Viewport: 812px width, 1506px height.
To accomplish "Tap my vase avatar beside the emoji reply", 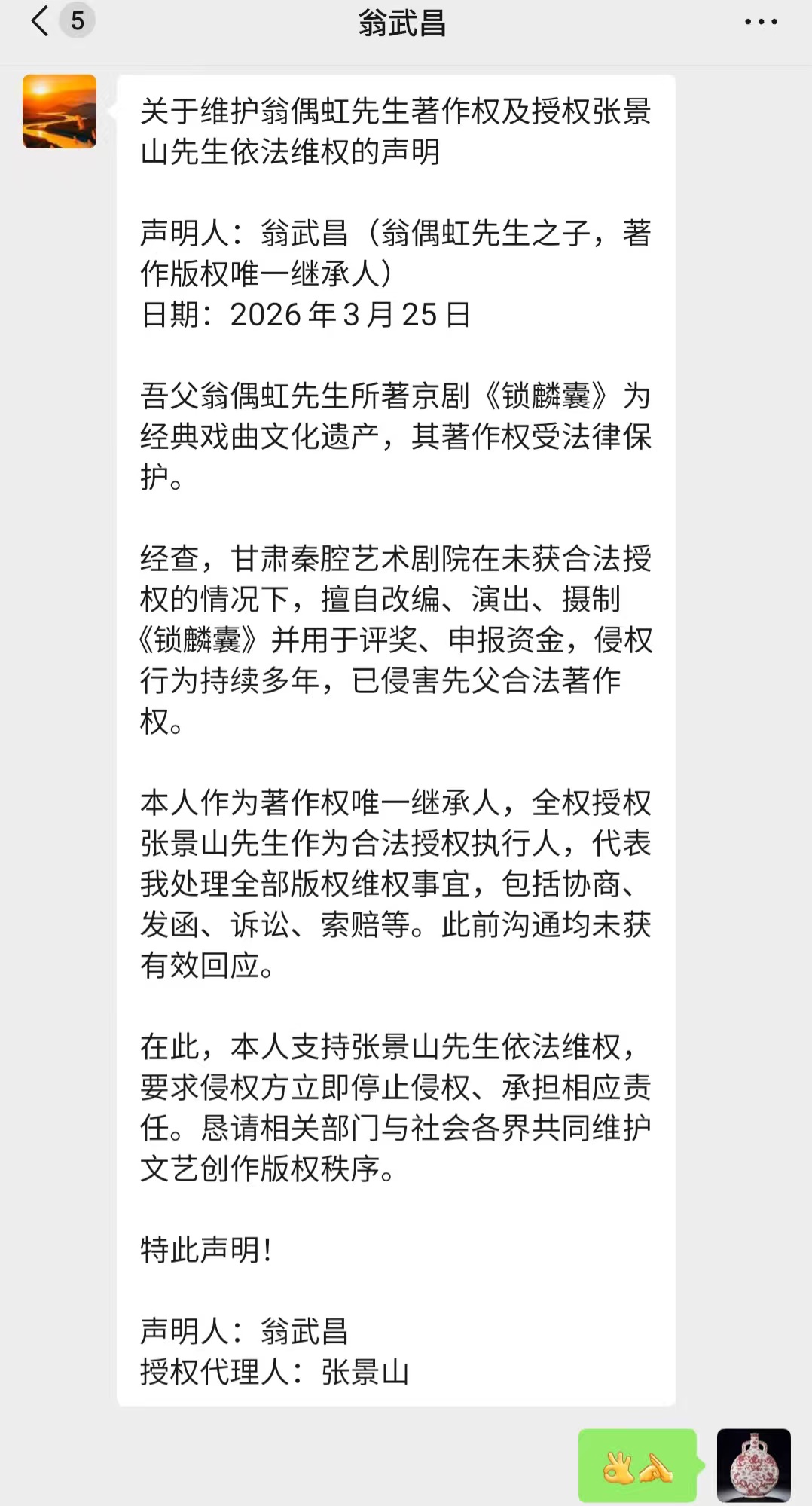I will (753, 1465).
